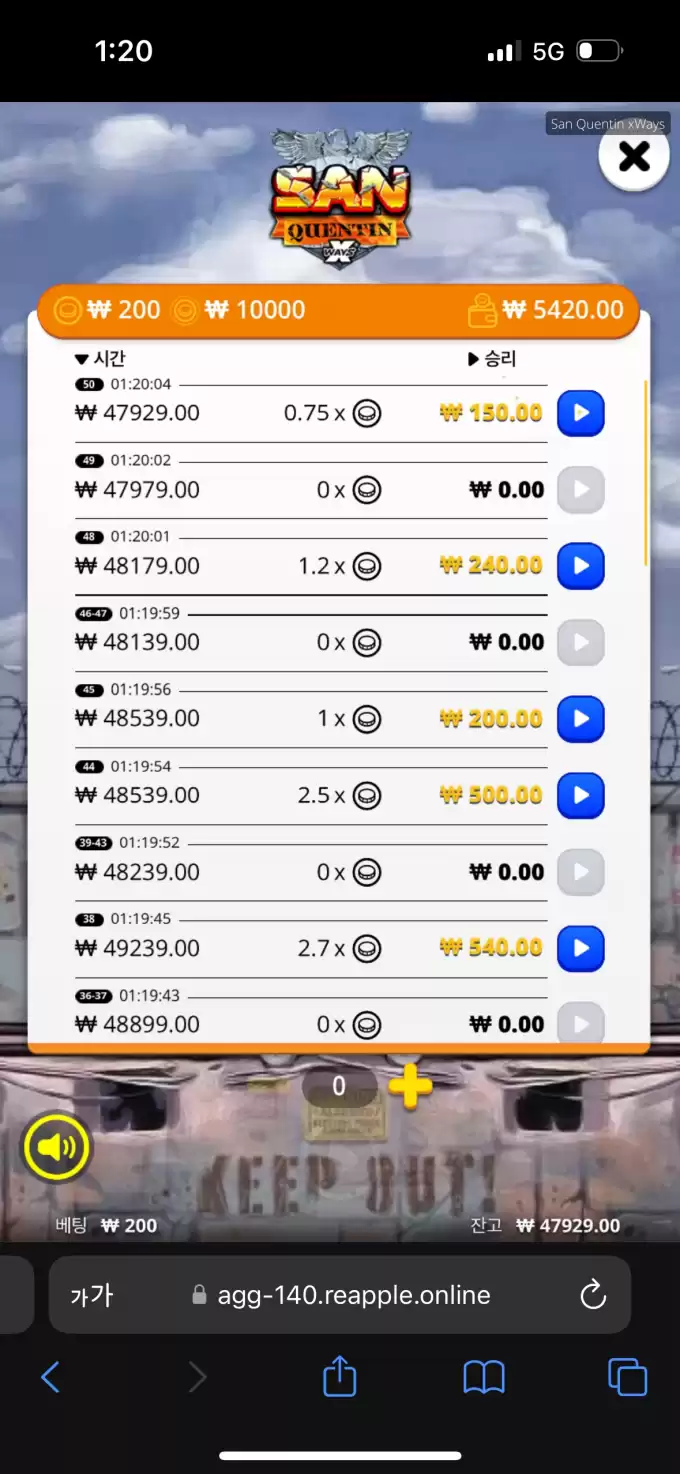Increase the value with the yellow plus
This screenshot has height=1474, width=680.
click(x=409, y=1087)
